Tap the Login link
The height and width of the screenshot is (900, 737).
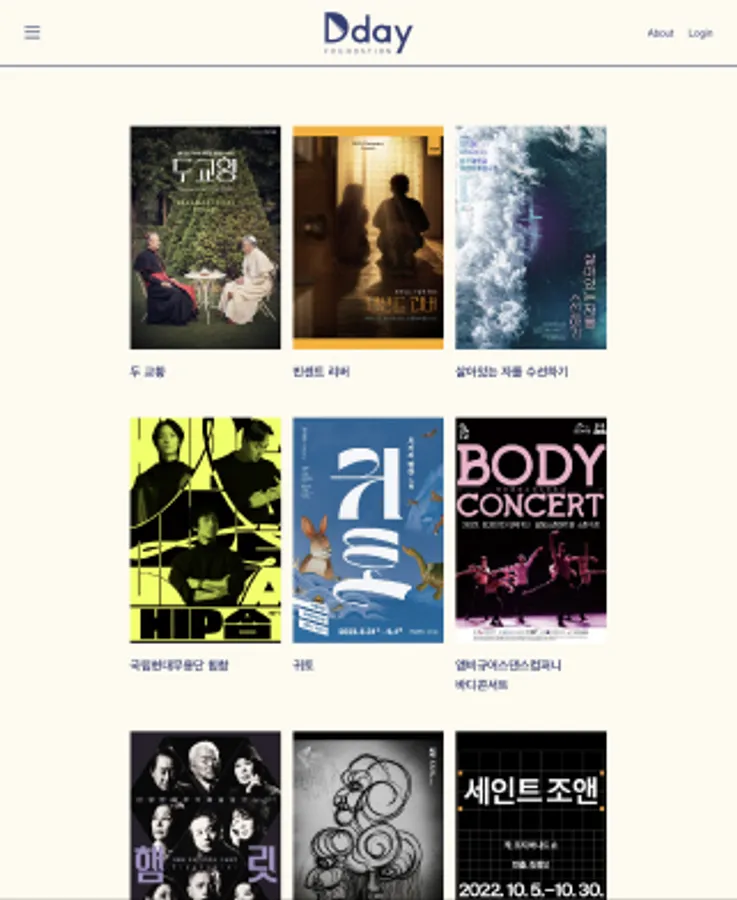point(700,33)
